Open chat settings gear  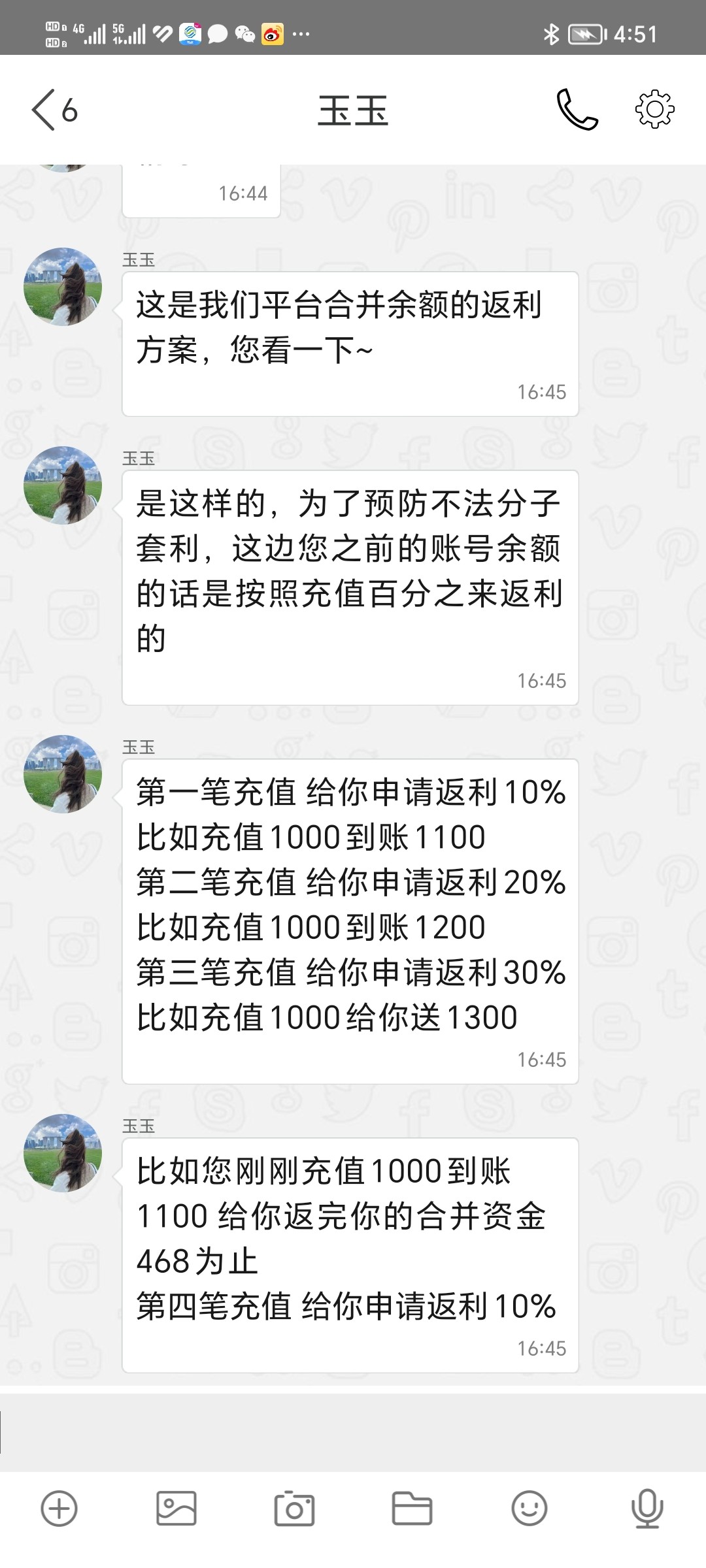pyautogui.click(x=654, y=110)
